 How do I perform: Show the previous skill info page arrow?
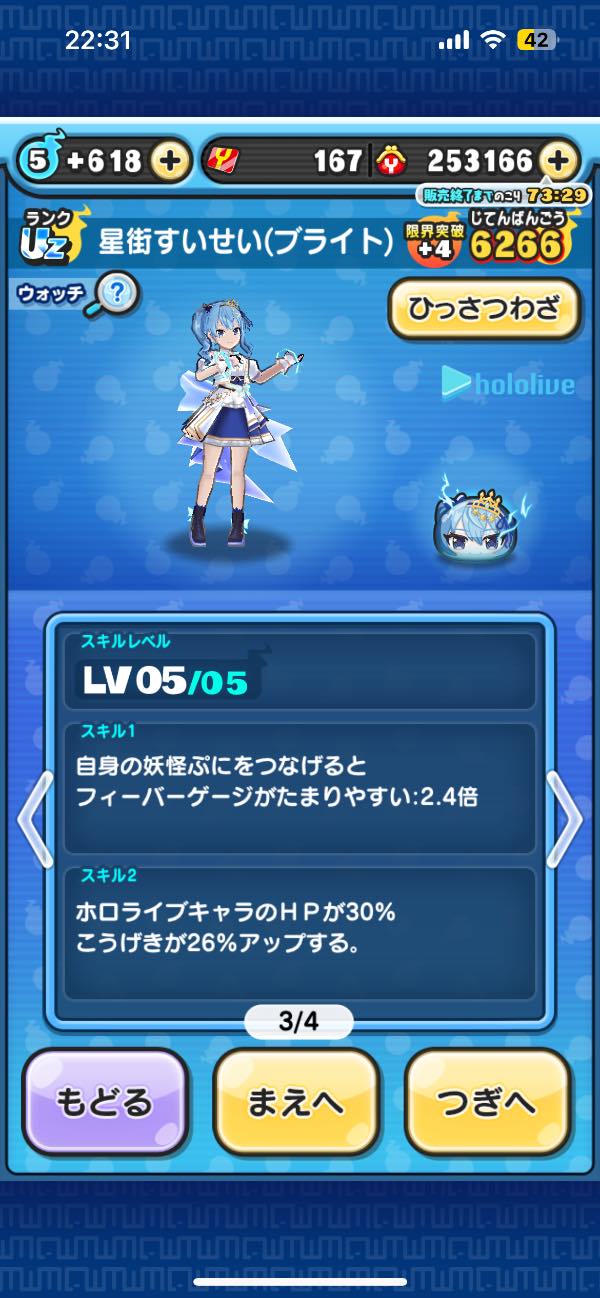[x=33, y=820]
